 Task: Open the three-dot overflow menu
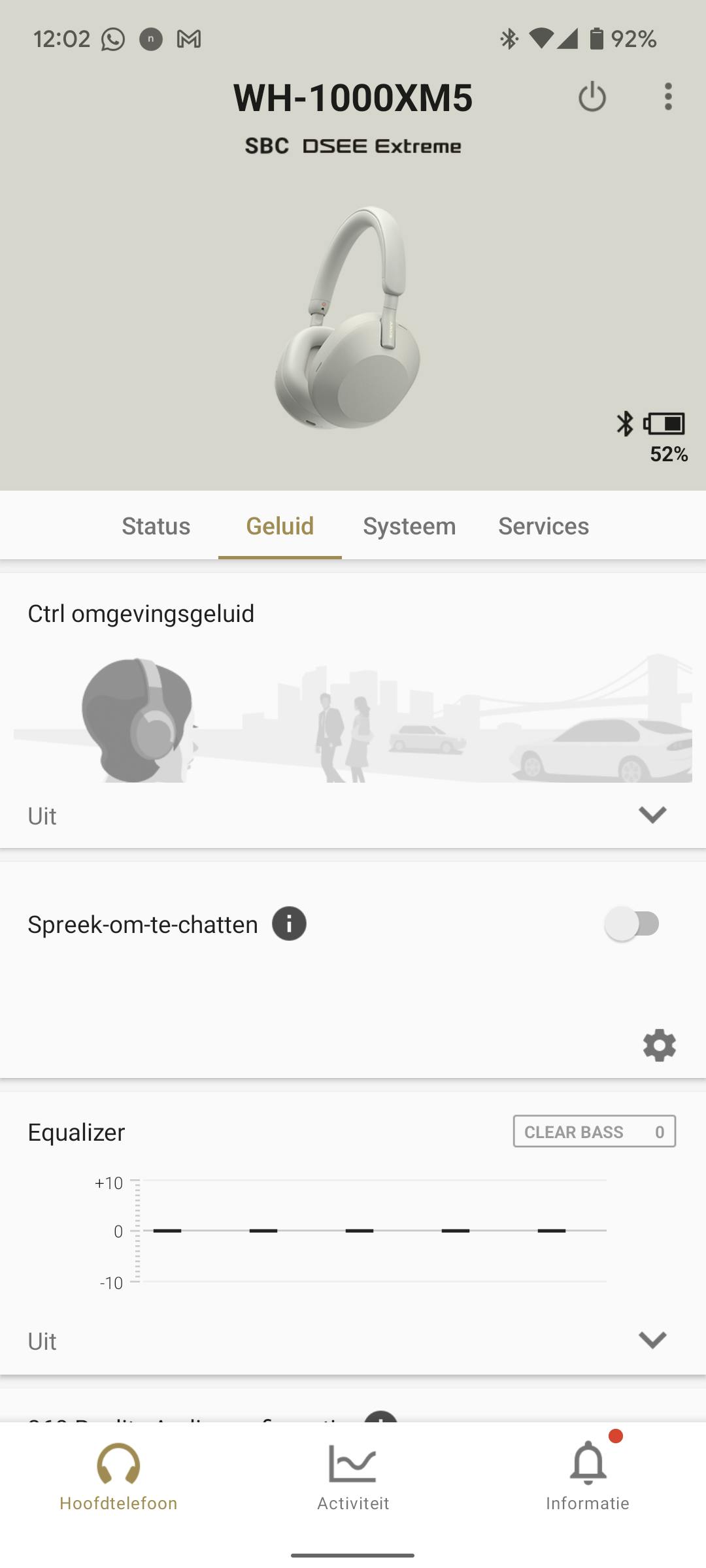667,97
